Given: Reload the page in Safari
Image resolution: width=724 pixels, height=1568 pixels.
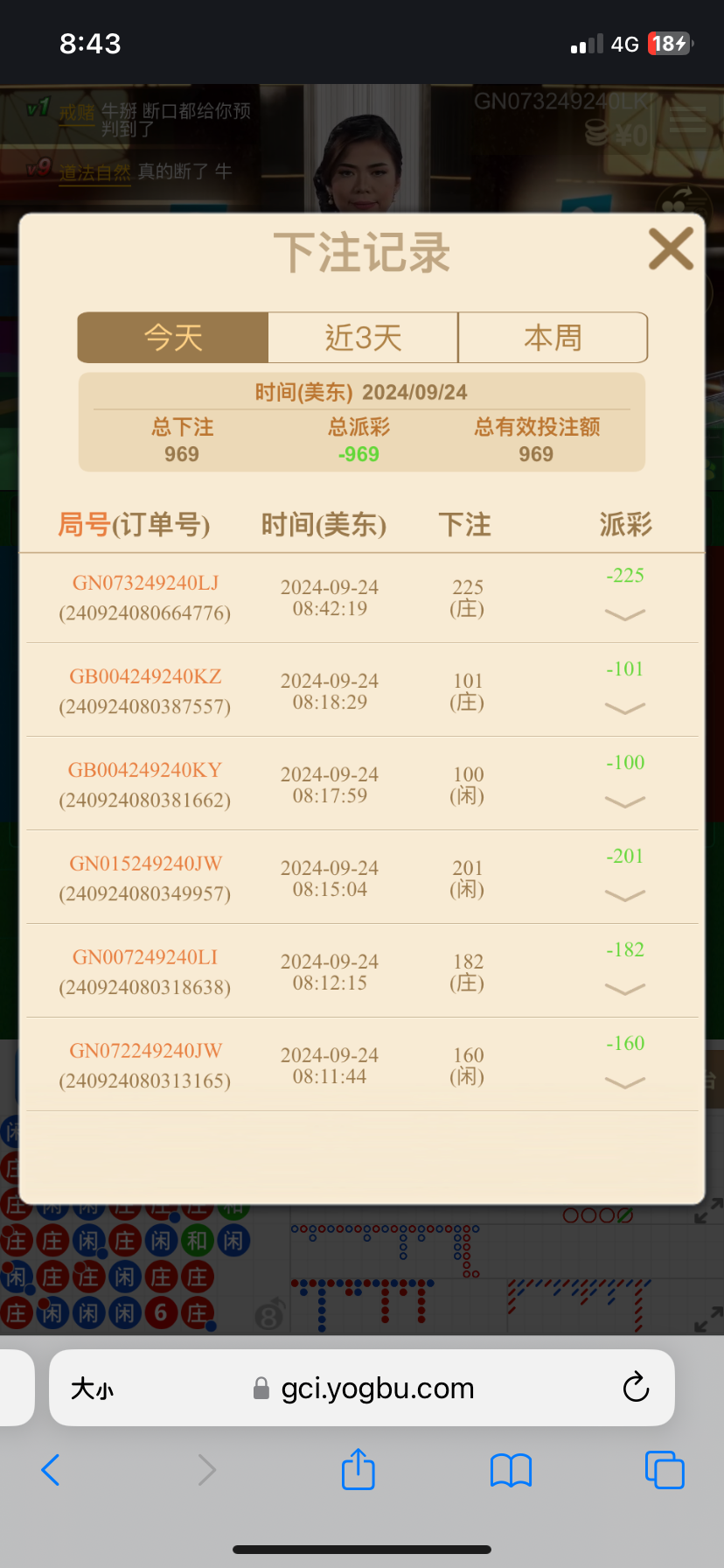Looking at the screenshot, I should pyautogui.click(x=636, y=1387).
